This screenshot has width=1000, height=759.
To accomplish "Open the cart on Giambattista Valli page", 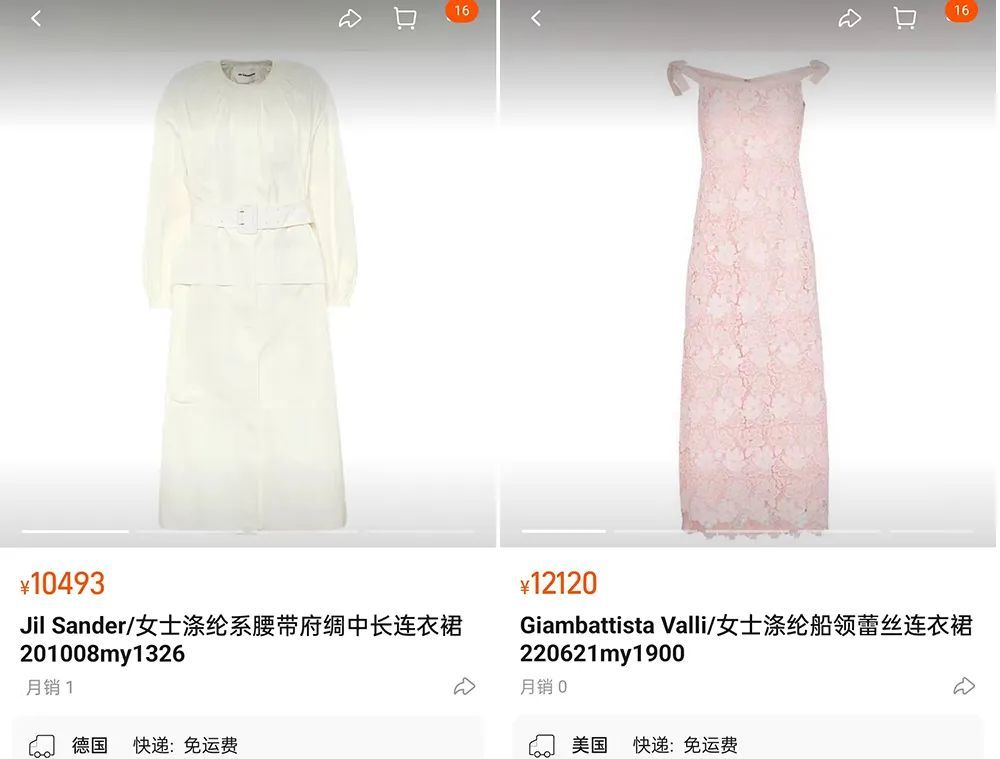I will coord(905,18).
